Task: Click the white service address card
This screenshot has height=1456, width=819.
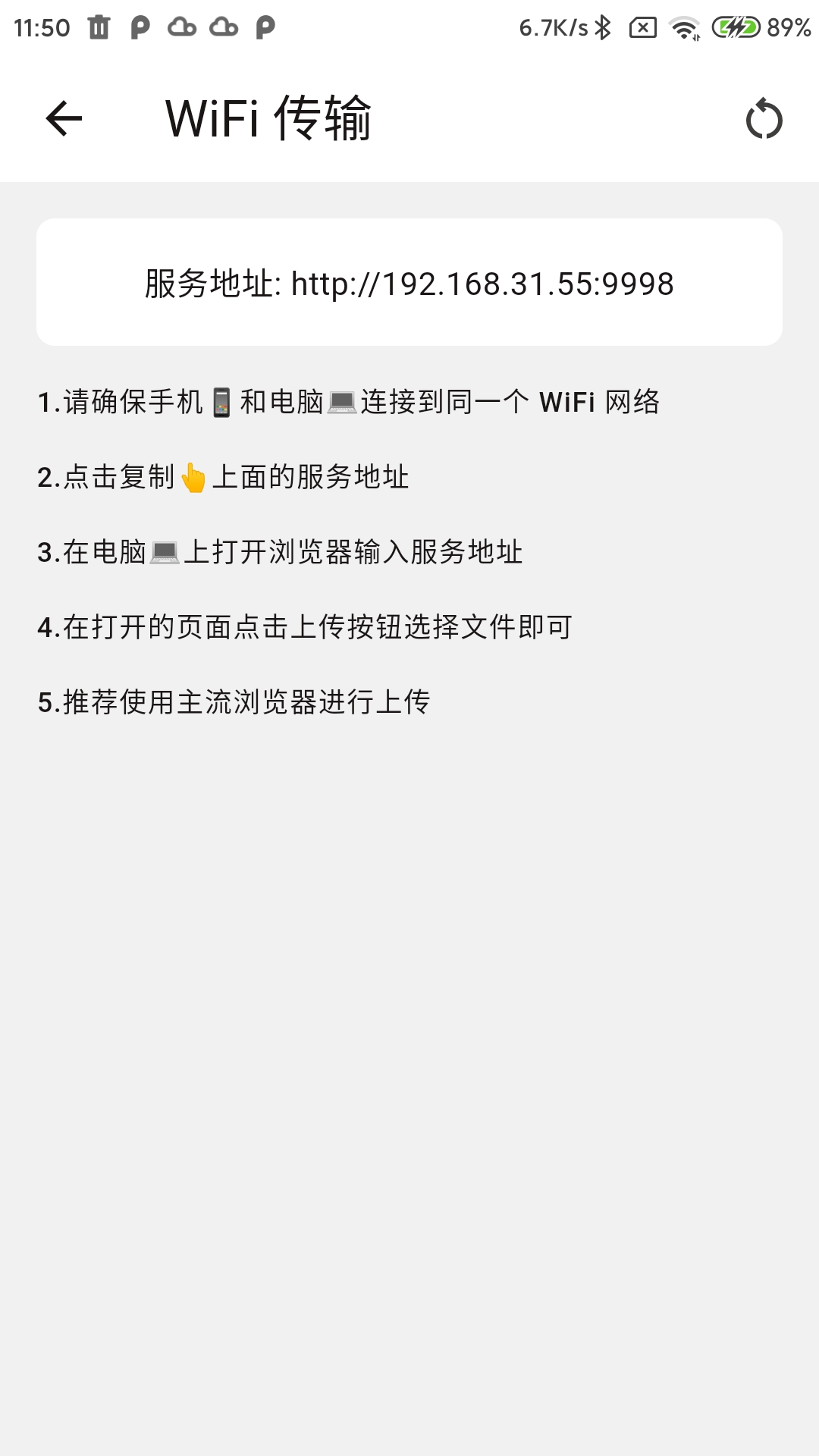Action: (409, 282)
